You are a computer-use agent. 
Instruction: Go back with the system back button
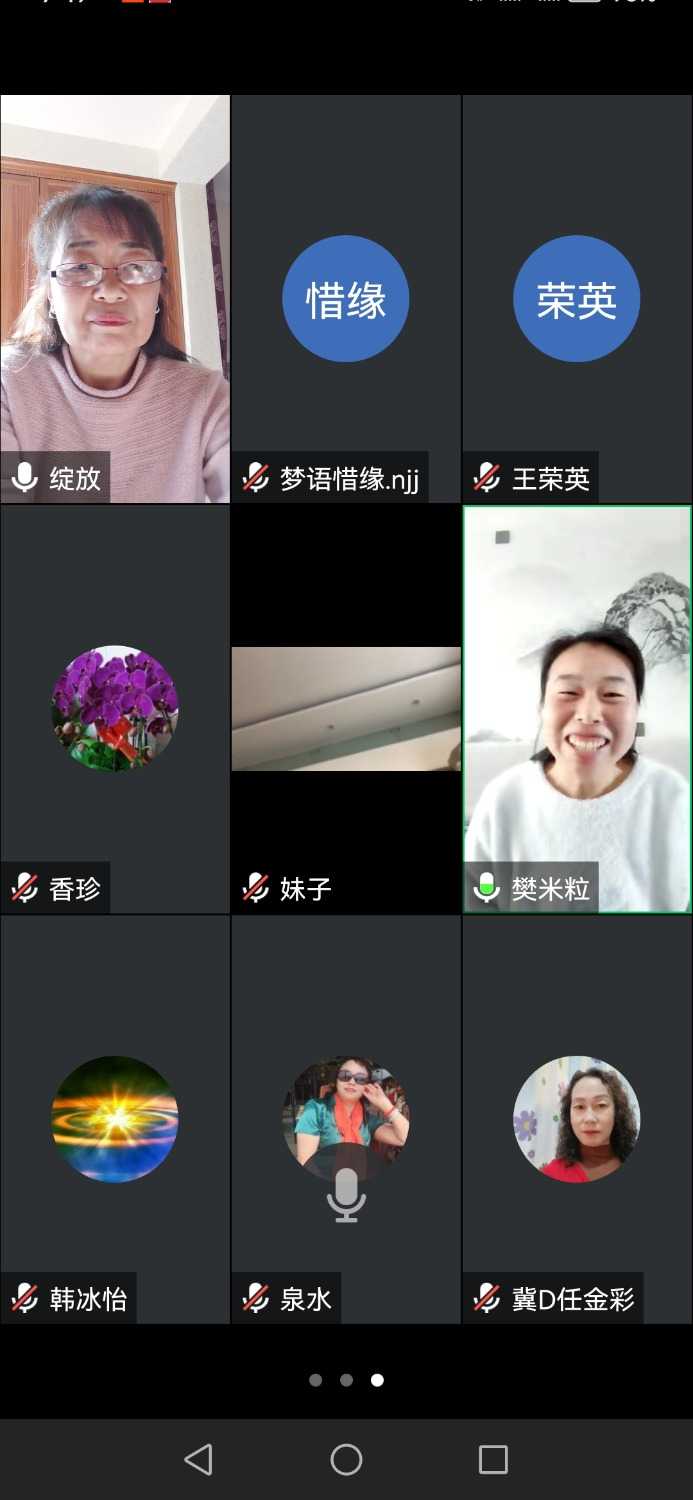tap(199, 1459)
